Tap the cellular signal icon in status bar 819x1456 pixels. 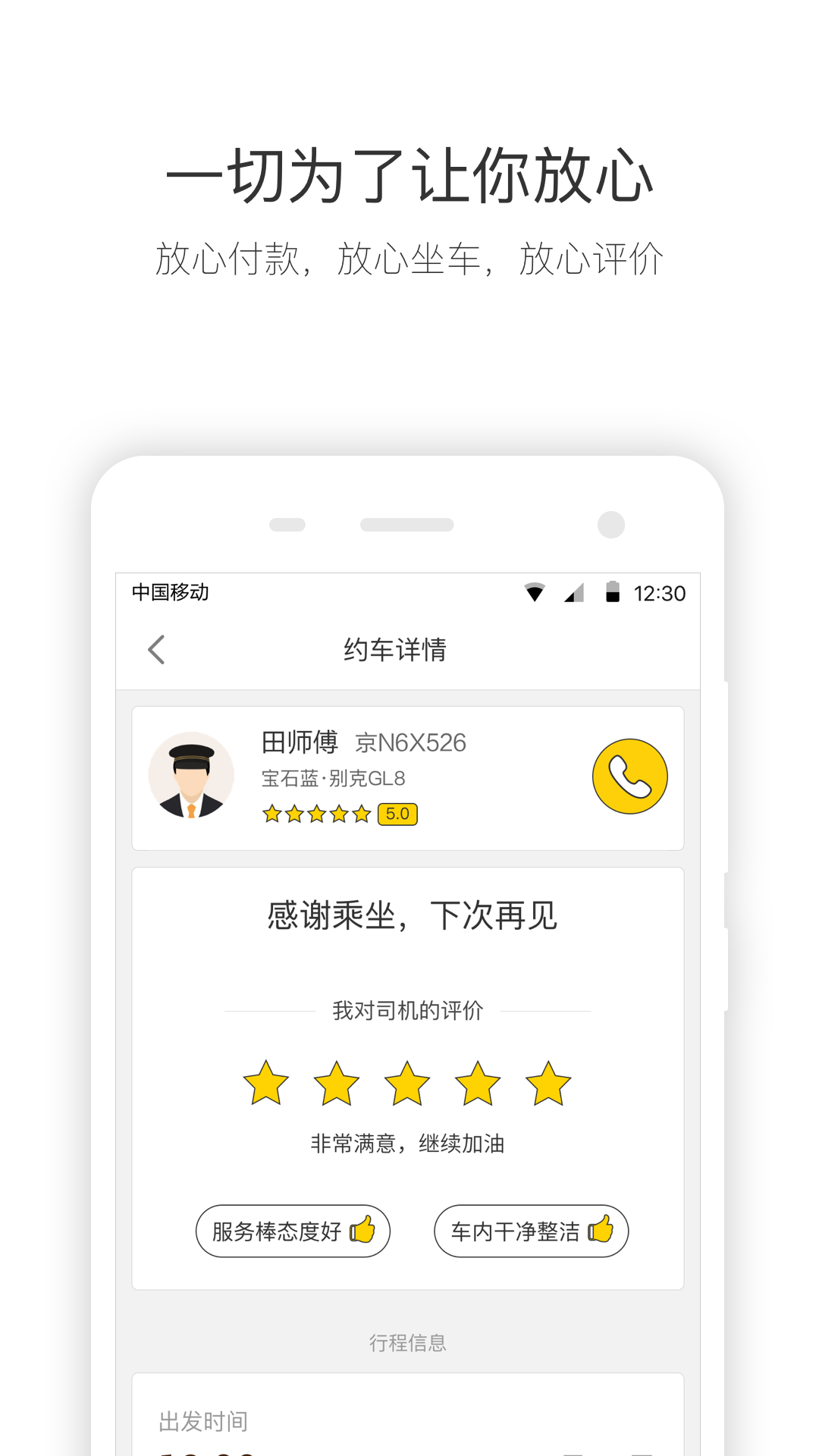pyautogui.click(x=574, y=594)
